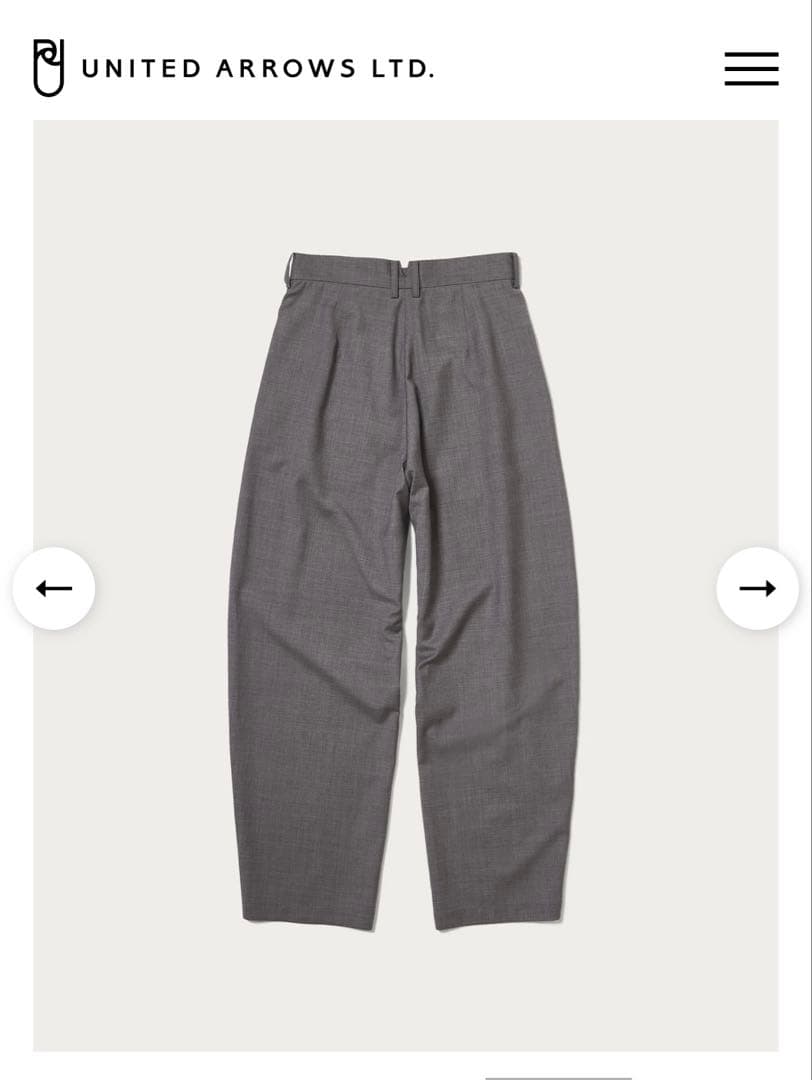
Task: Show the next product image
Action: point(757,588)
